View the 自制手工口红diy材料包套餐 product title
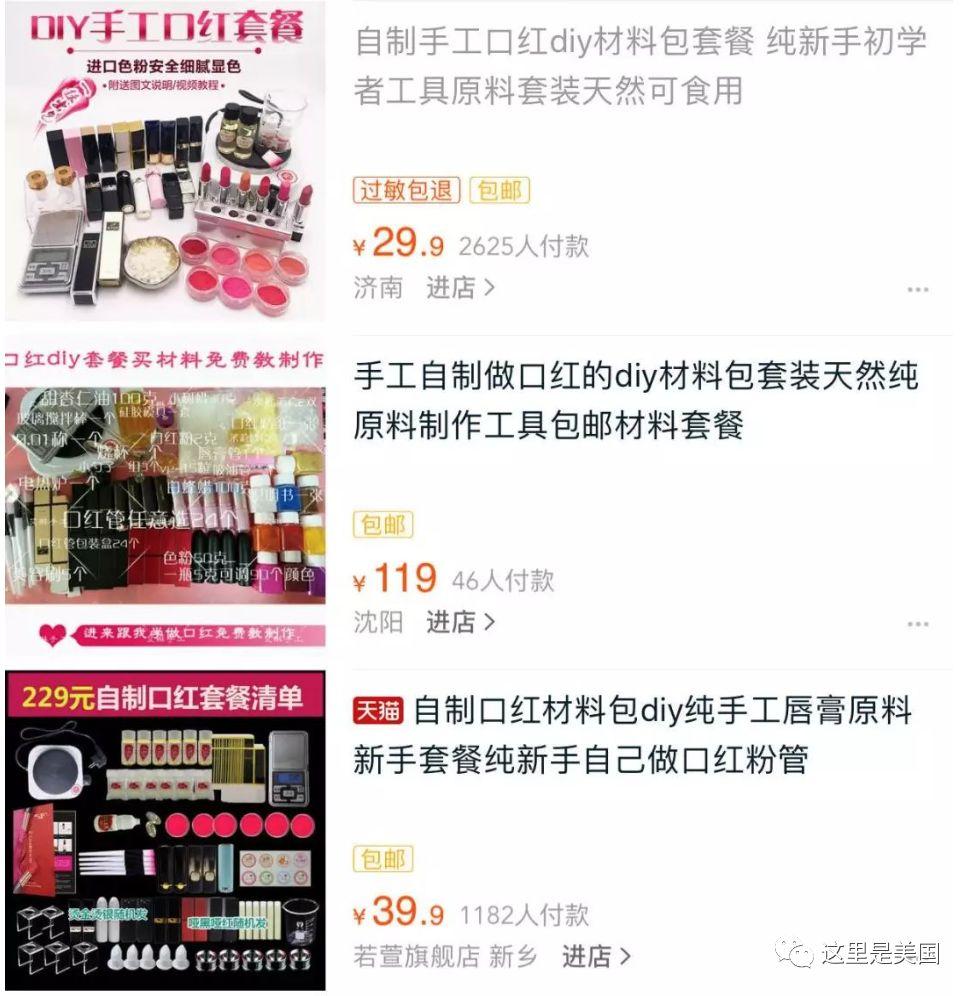Viewport: 972px width, 996px height. pyautogui.click(x=640, y=66)
